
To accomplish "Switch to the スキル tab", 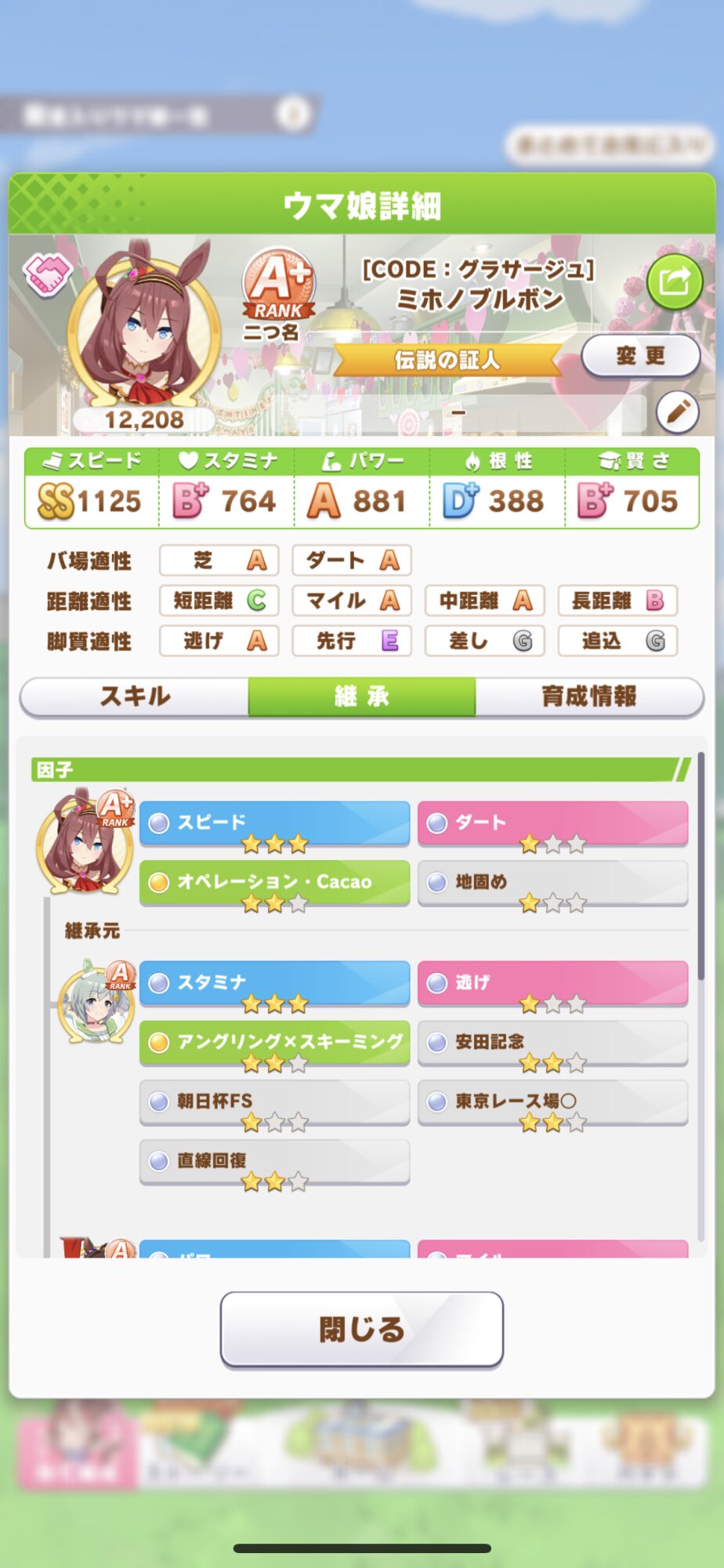I will point(135,696).
